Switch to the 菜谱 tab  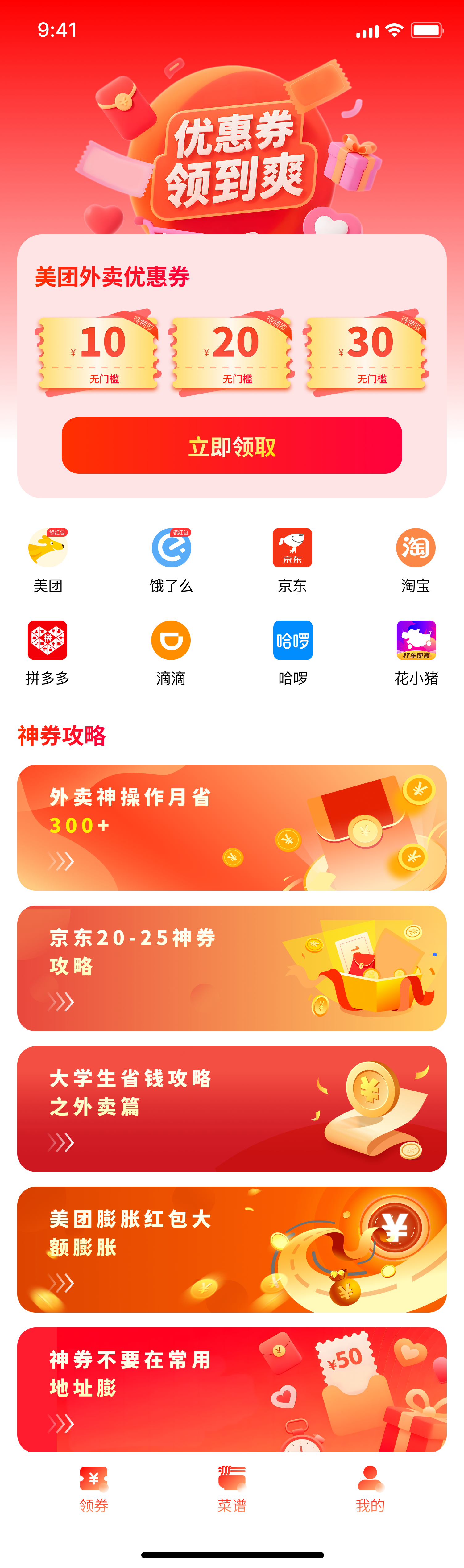[232, 1488]
